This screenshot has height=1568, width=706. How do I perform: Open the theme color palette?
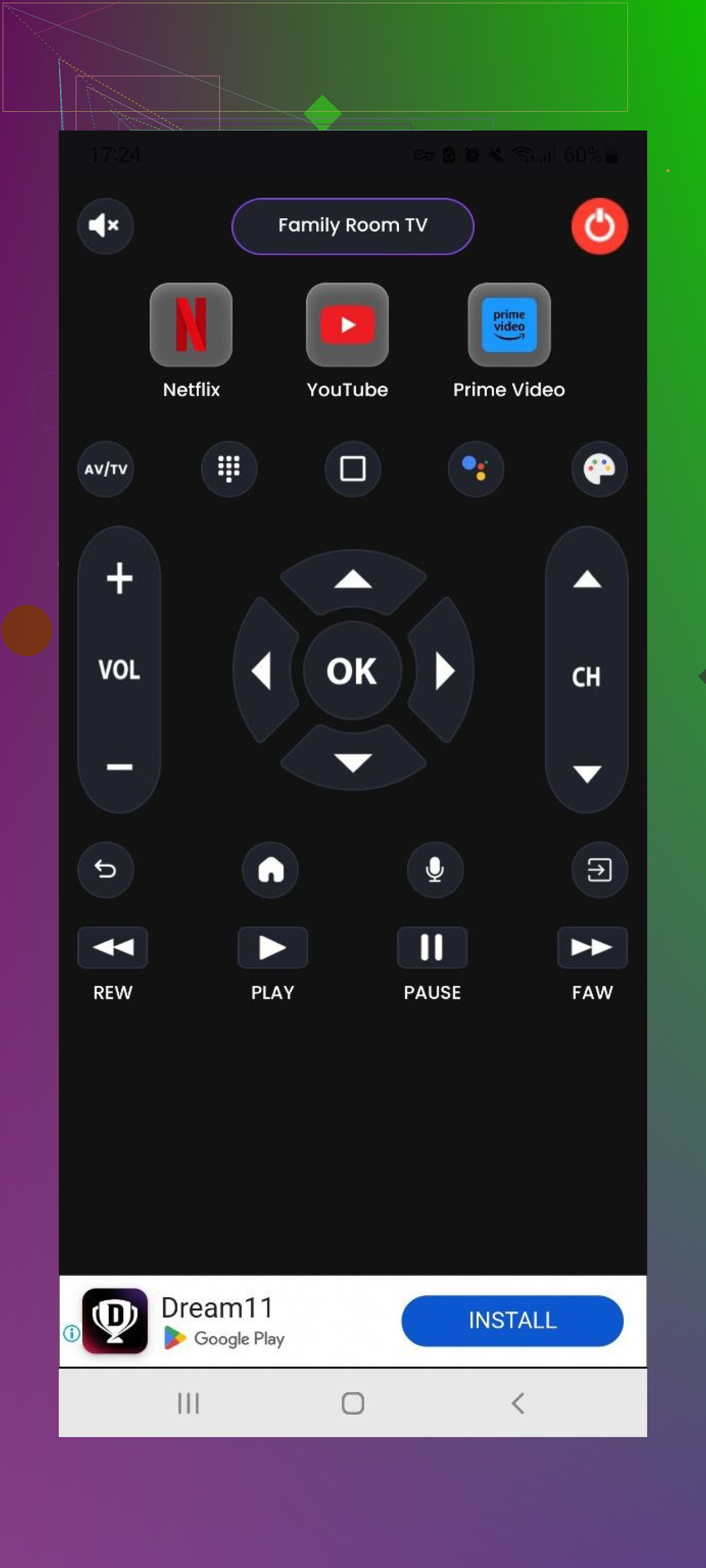click(x=599, y=469)
